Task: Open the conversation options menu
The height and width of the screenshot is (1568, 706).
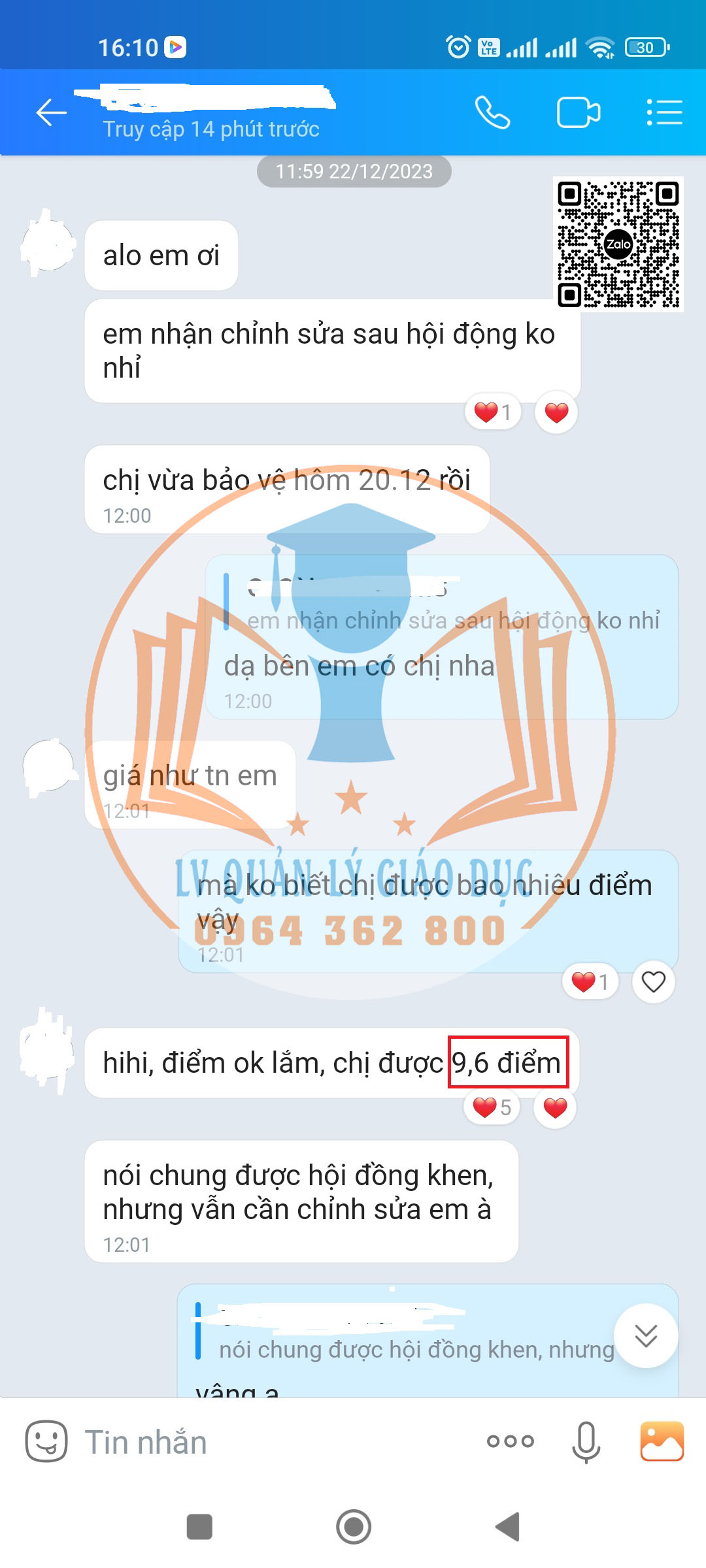Action: 664,112
